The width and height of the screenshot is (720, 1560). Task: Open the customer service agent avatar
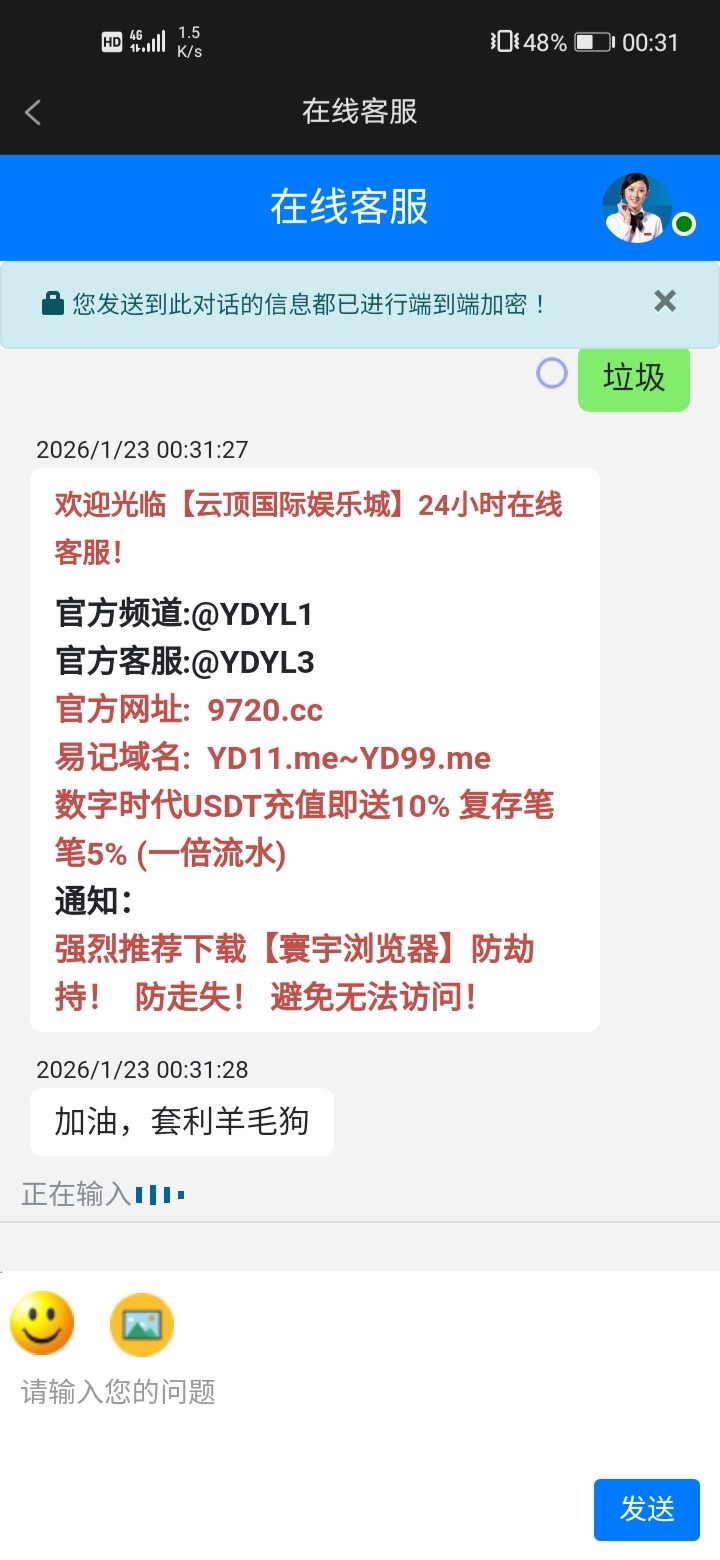coord(637,208)
